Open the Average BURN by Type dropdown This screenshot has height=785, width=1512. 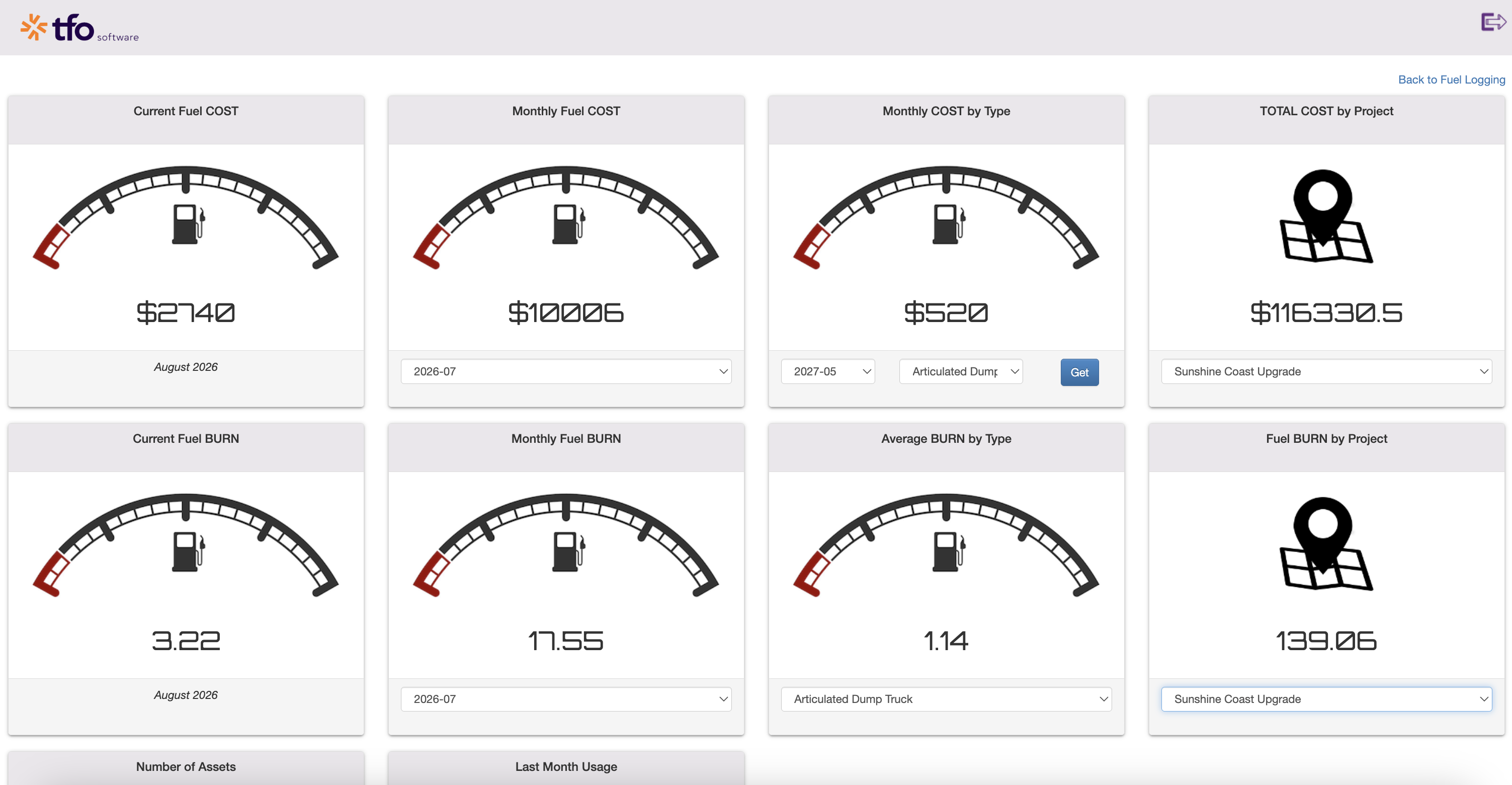(x=946, y=698)
